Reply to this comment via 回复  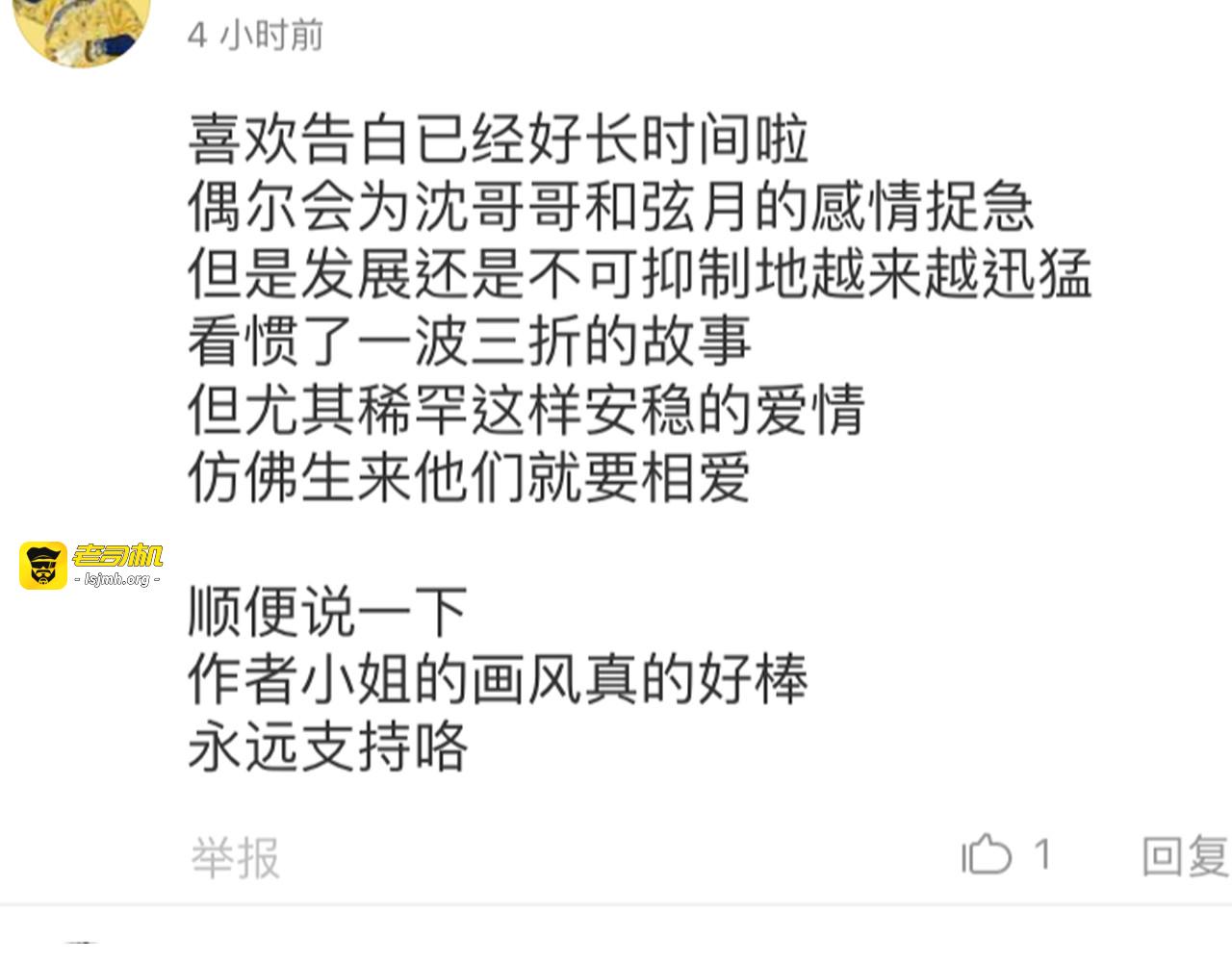(x=1186, y=855)
